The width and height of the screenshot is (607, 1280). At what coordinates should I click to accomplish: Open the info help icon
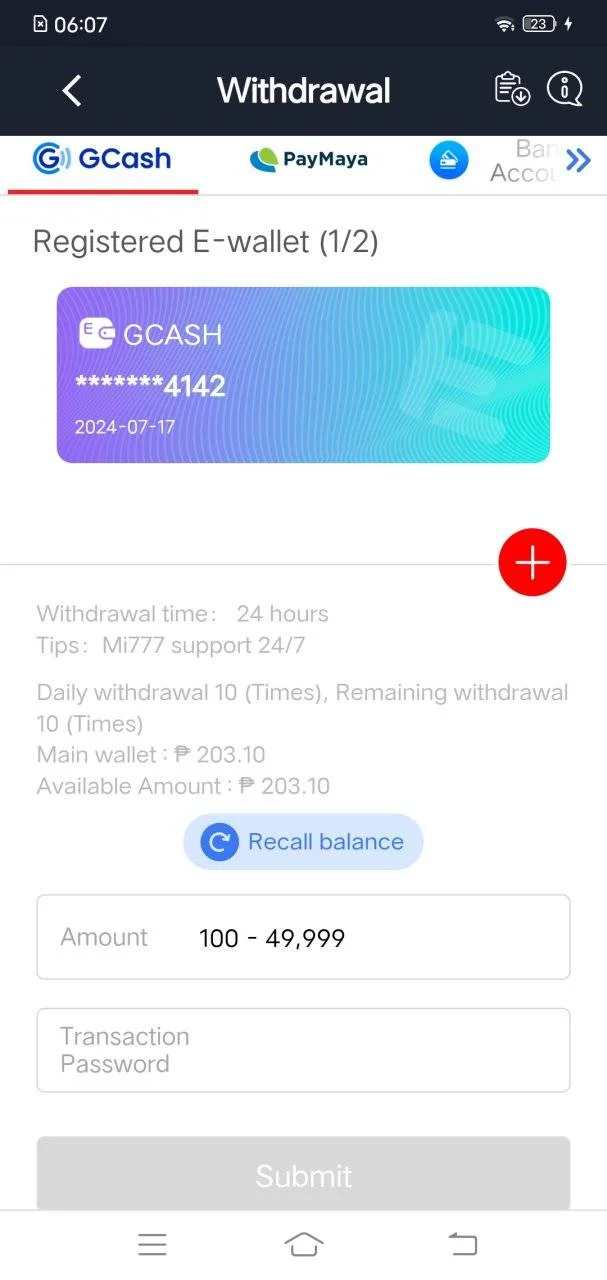[x=564, y=89]
